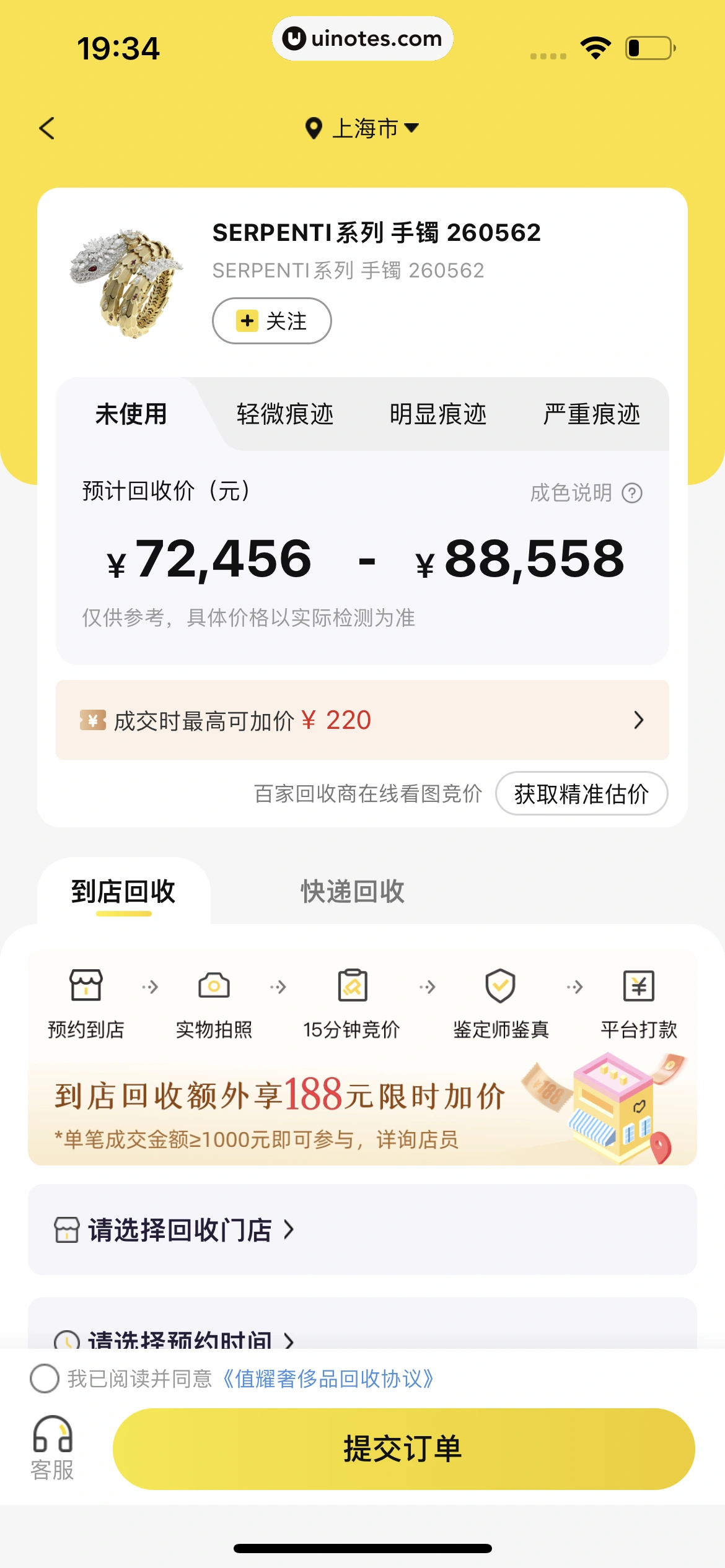View the SERPENTI bracelet product image
The image size is (725, 1568).
(x=127, y=282)
